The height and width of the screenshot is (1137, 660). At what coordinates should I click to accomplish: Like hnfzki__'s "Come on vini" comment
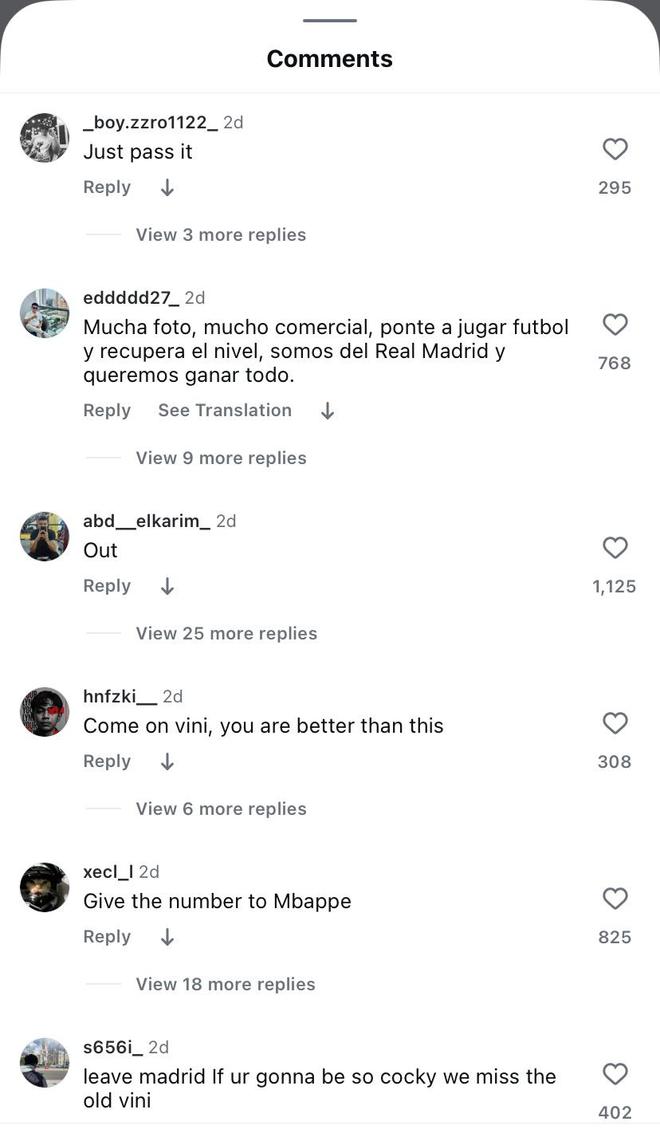pyautogui.click(x=615, y=723)
